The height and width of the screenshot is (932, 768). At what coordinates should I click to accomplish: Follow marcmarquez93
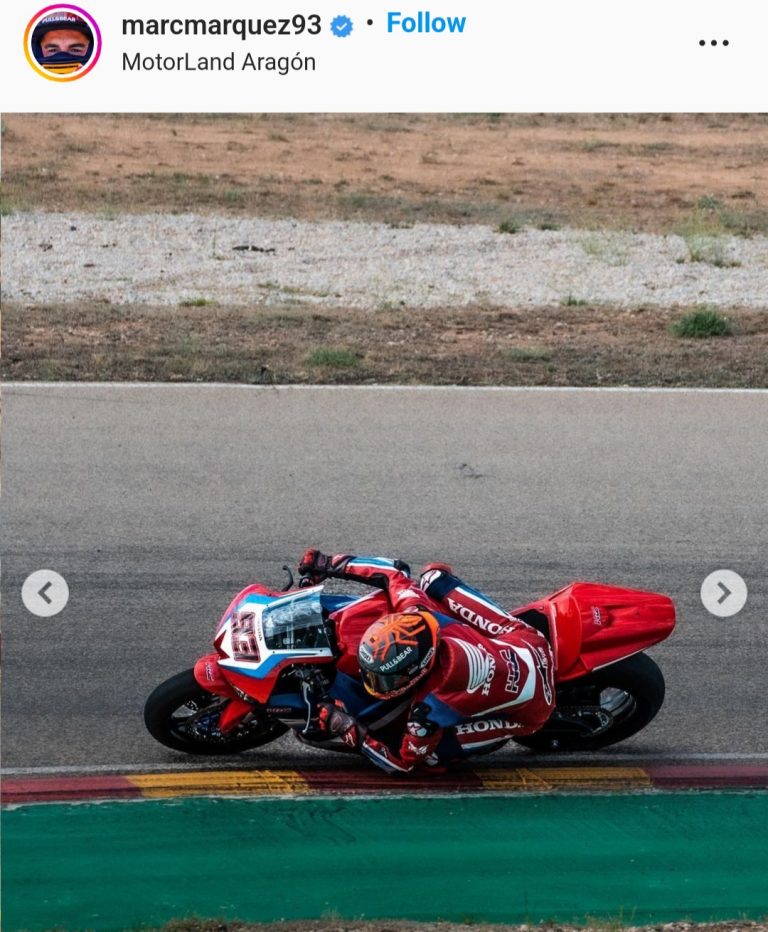pyautogui.click(x=426, y=23)
